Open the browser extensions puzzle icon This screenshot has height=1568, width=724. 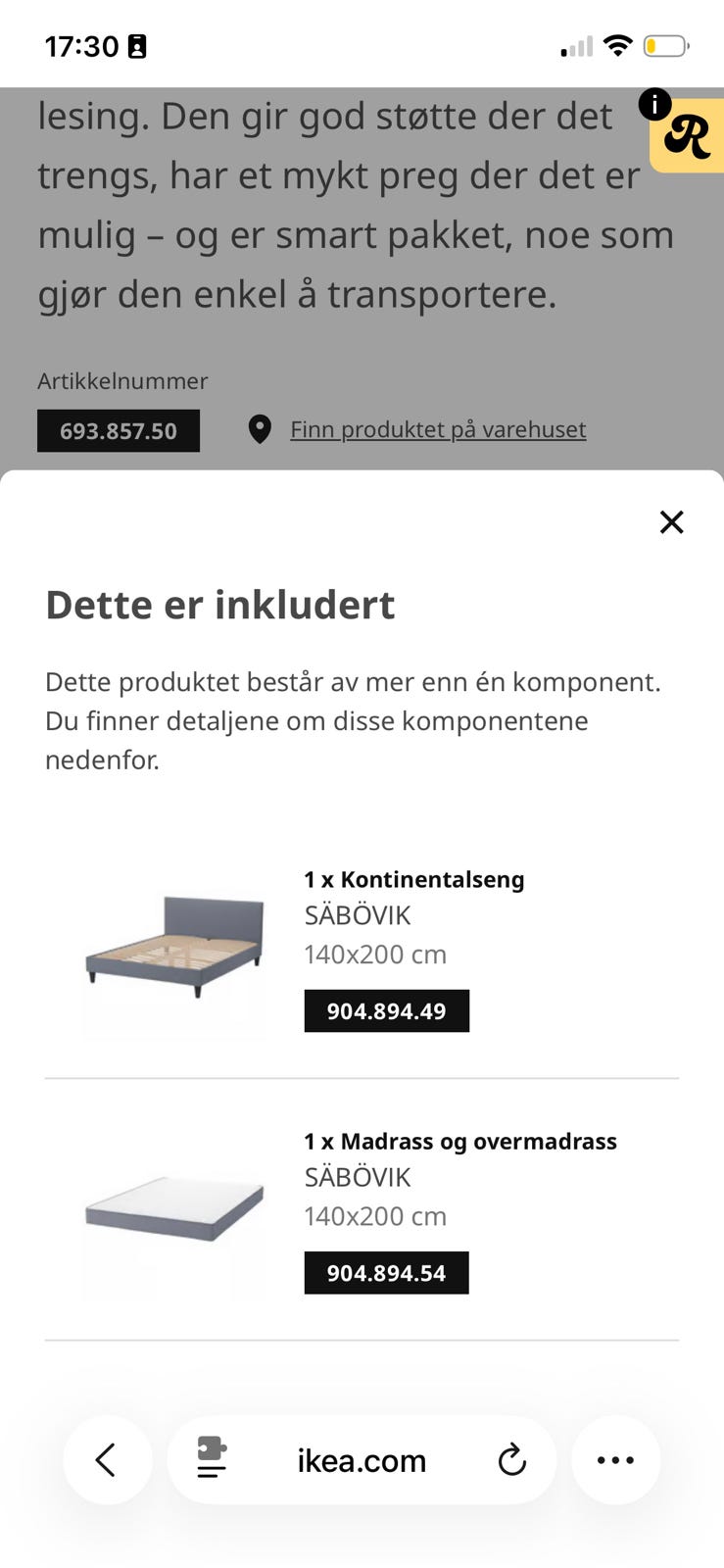click(211, 1460)
